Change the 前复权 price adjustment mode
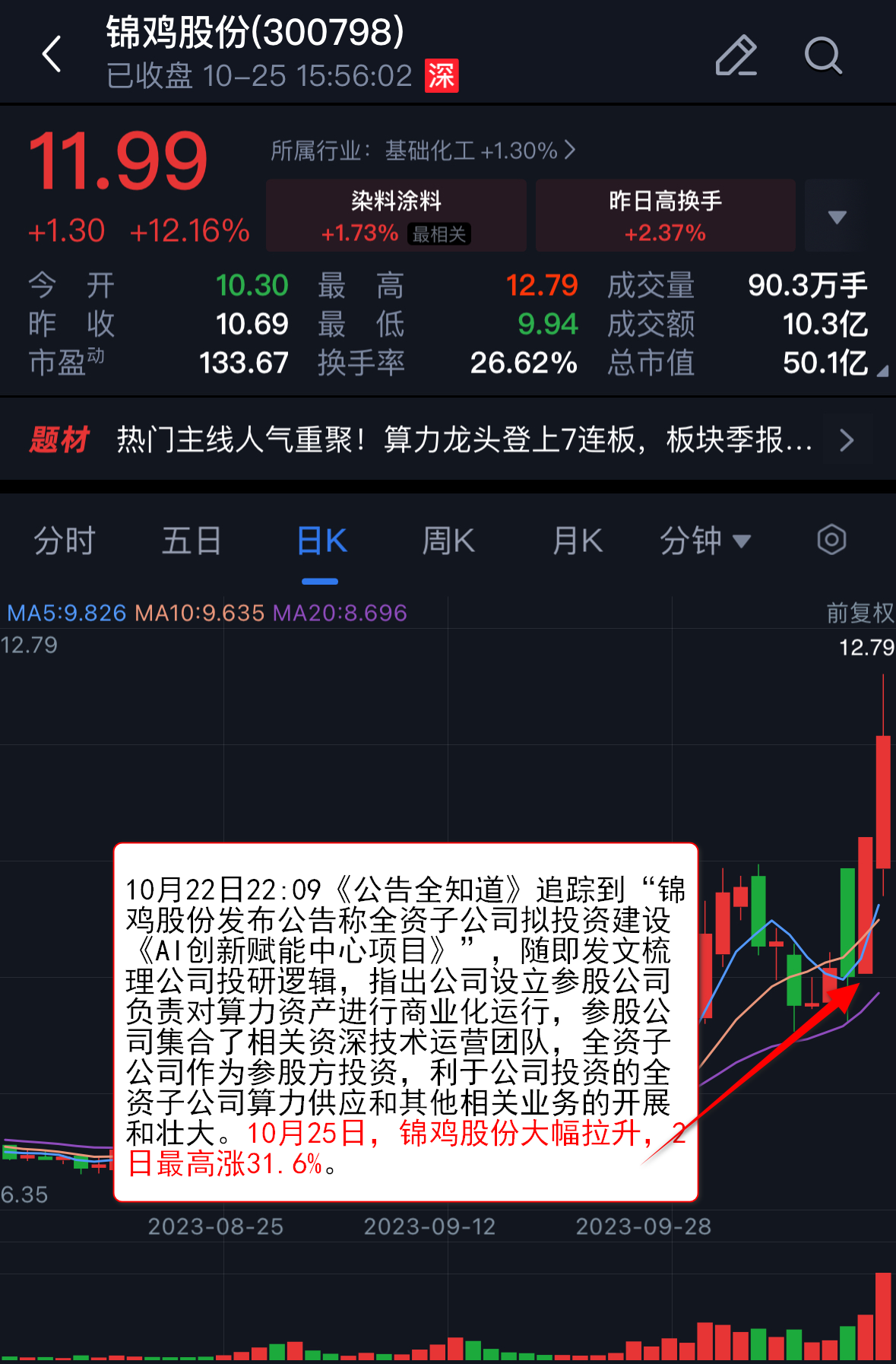896x1364 pixels. pyautogui.click(x=860, y=613)
